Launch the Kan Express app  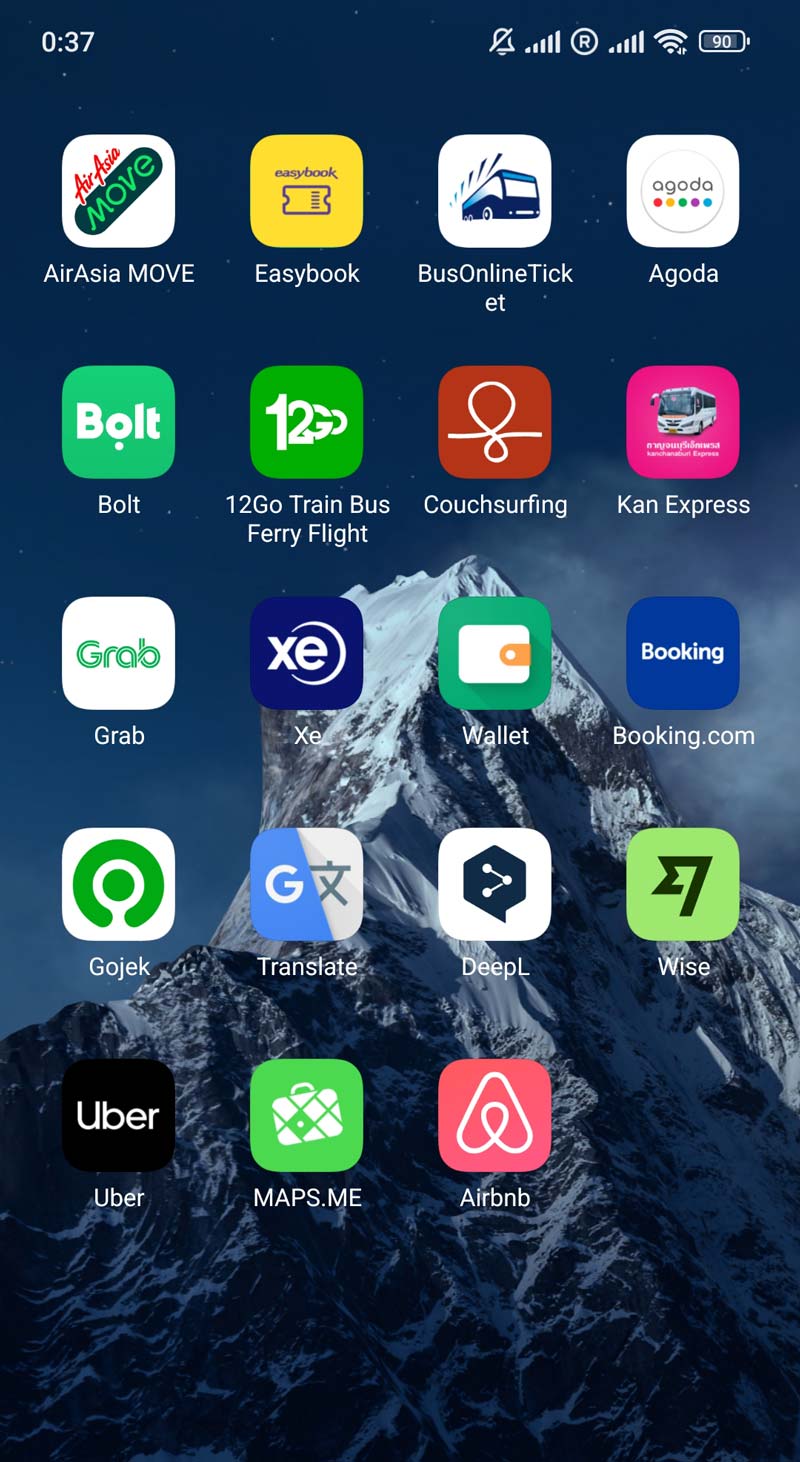click(x=682, y=422)
